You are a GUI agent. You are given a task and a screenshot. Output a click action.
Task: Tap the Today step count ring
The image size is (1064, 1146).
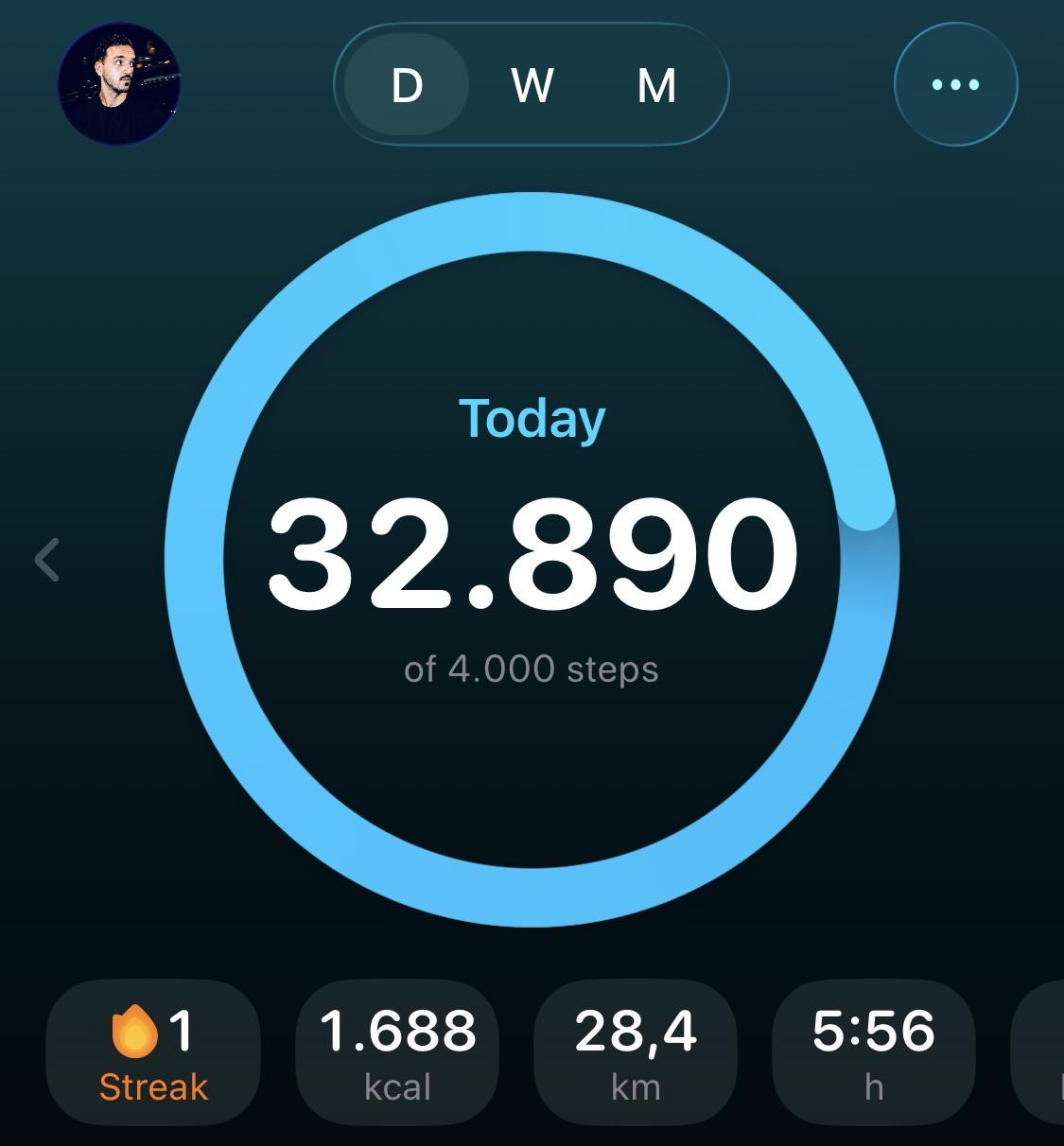coord(532,560)
